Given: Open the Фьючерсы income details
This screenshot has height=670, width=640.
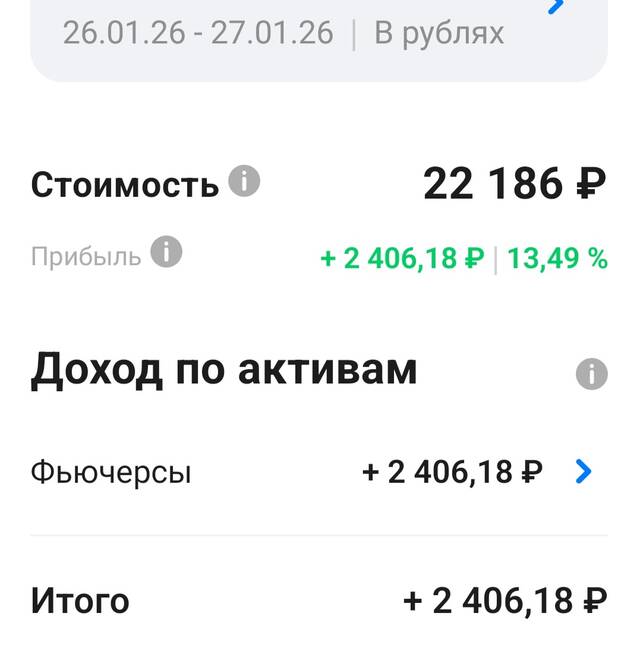Looking at the screenshot, I should [x=584, y=472].
